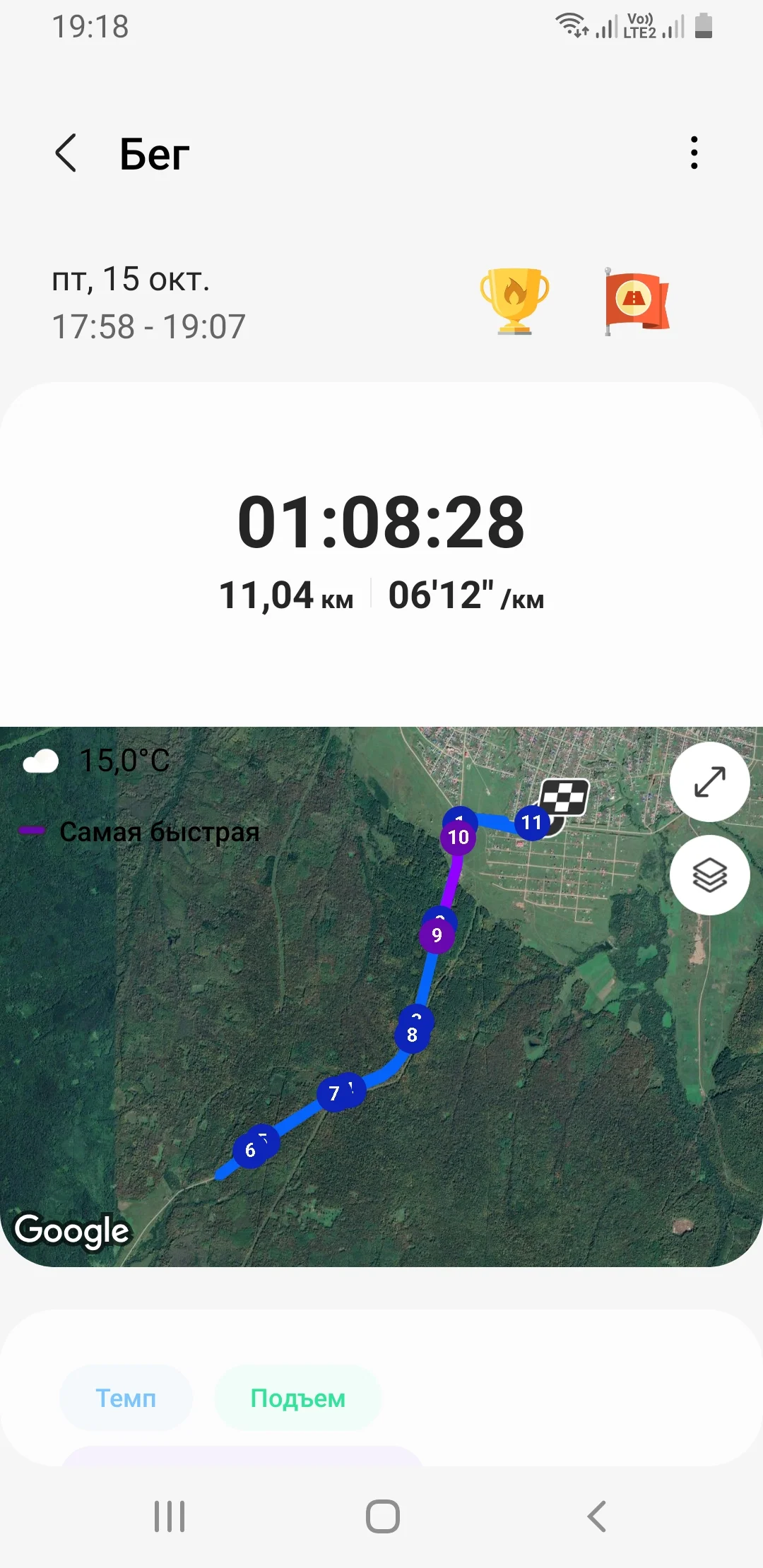763x1568 pixels.
Task: Switch chart to Подъем
Action: tap(297, 1398)
